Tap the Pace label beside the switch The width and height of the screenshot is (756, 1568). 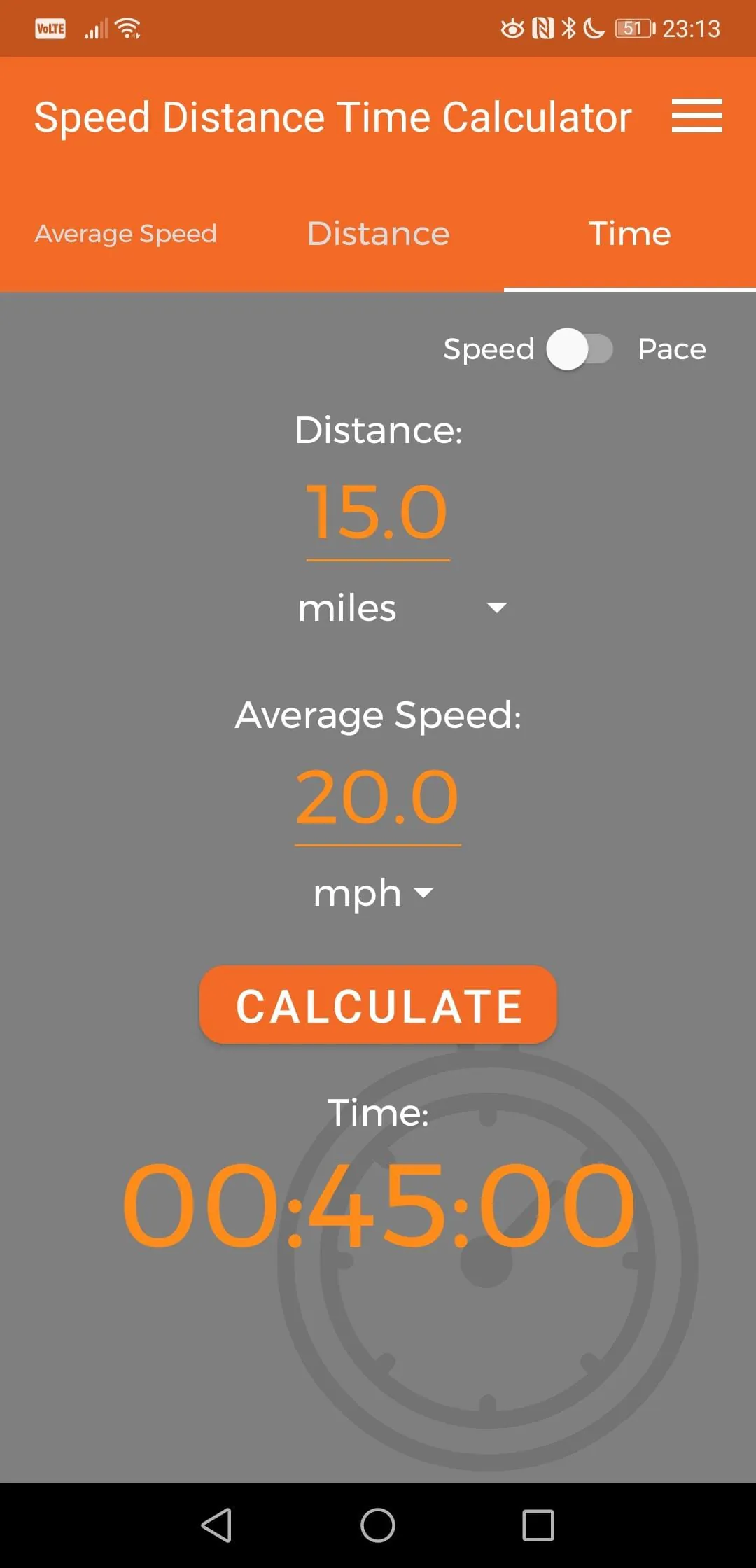[x=671, y=349]
